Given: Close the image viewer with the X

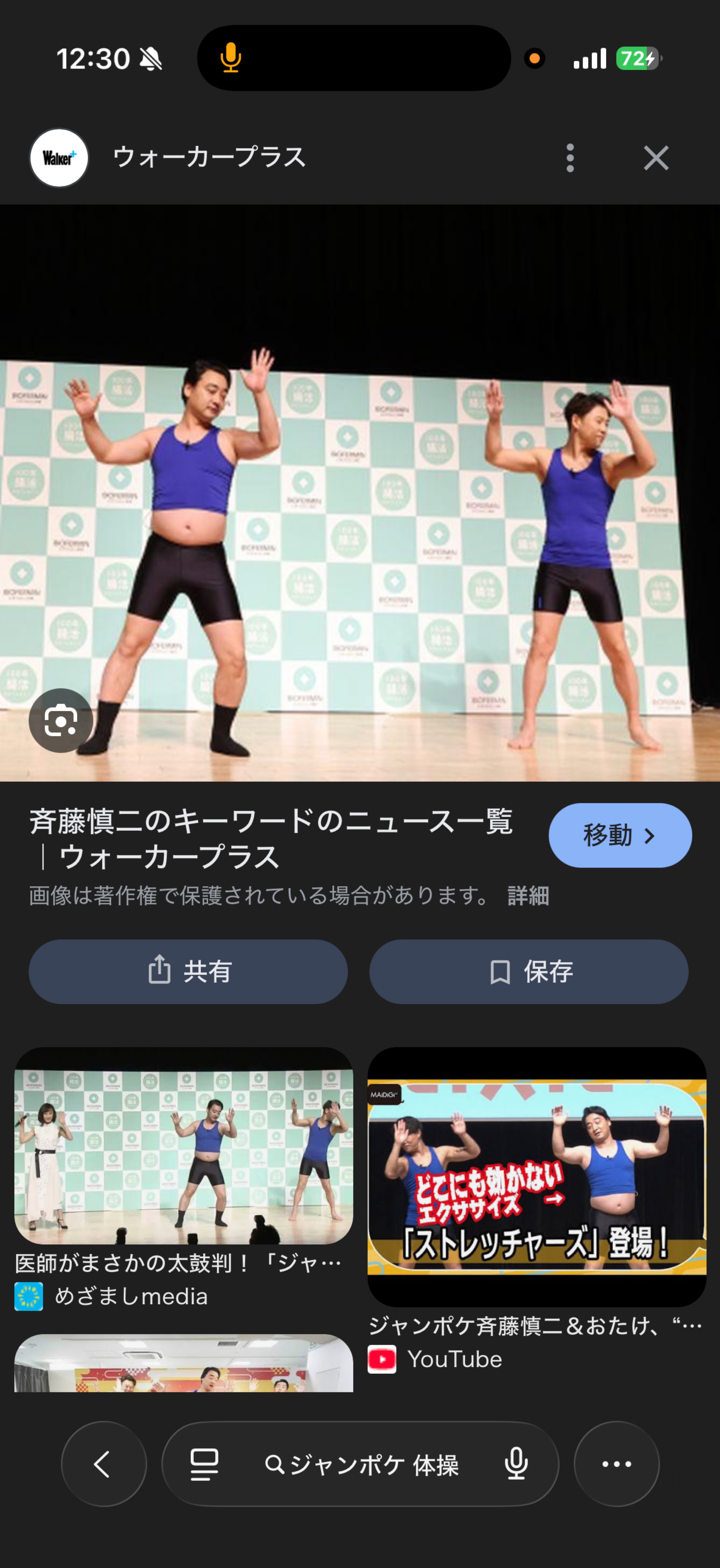Looking at the screenshot, I should tap(656, 158).
